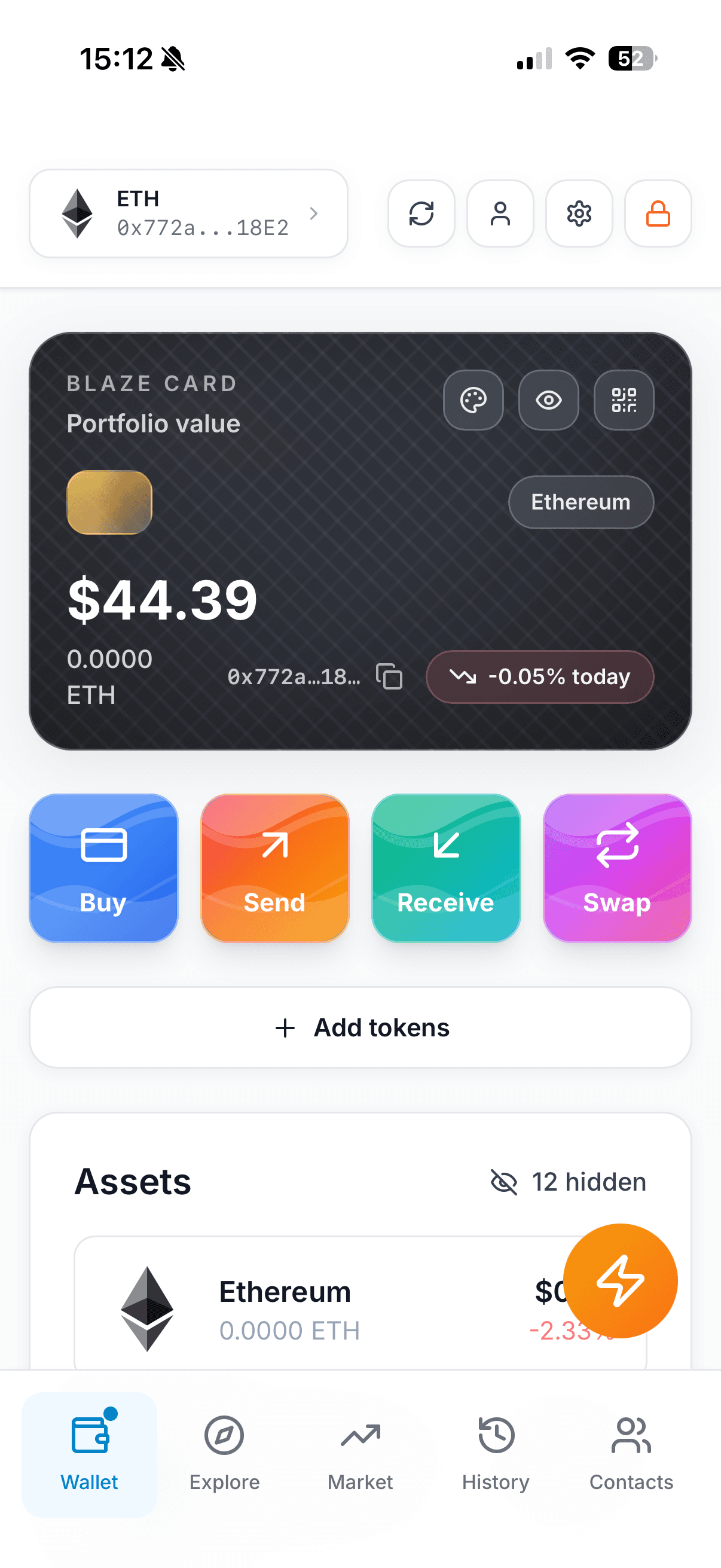Open the card color palette picker
Viewport: 721px width, 1568px height.
[x=473, y=400]
